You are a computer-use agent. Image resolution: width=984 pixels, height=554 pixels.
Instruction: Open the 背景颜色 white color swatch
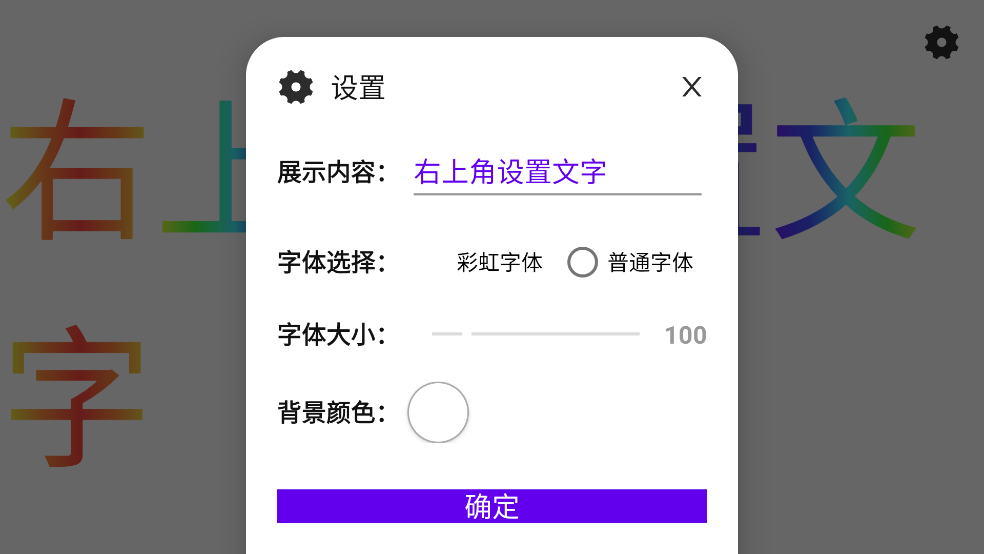[x=438, y=412]
